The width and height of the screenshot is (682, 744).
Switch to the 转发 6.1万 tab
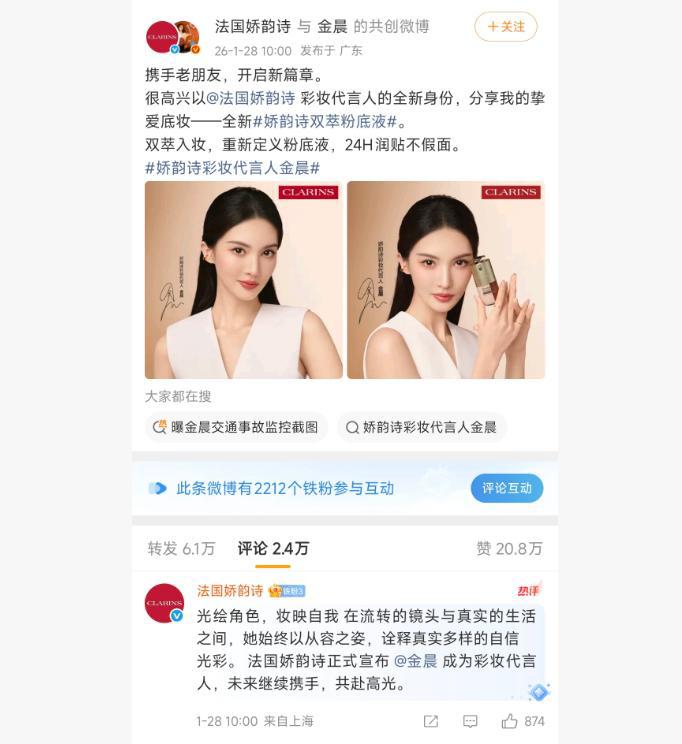click(181, 548)
